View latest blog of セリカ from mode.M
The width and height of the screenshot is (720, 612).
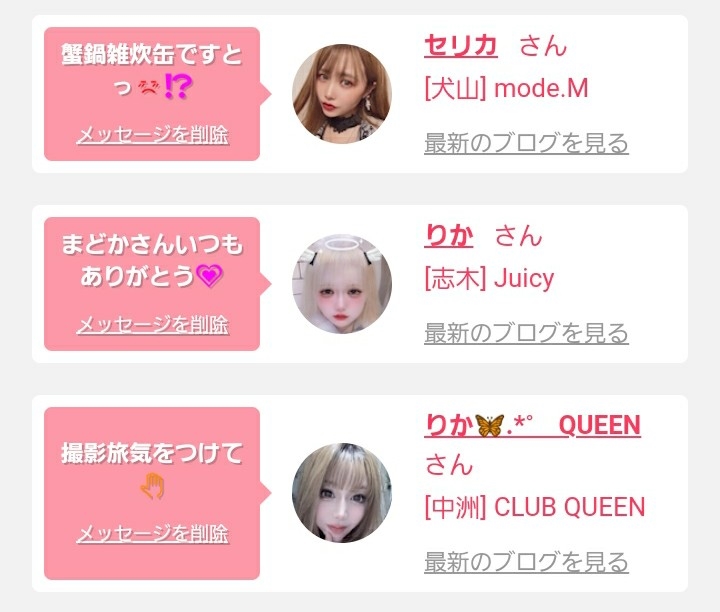tap(526, 143)
